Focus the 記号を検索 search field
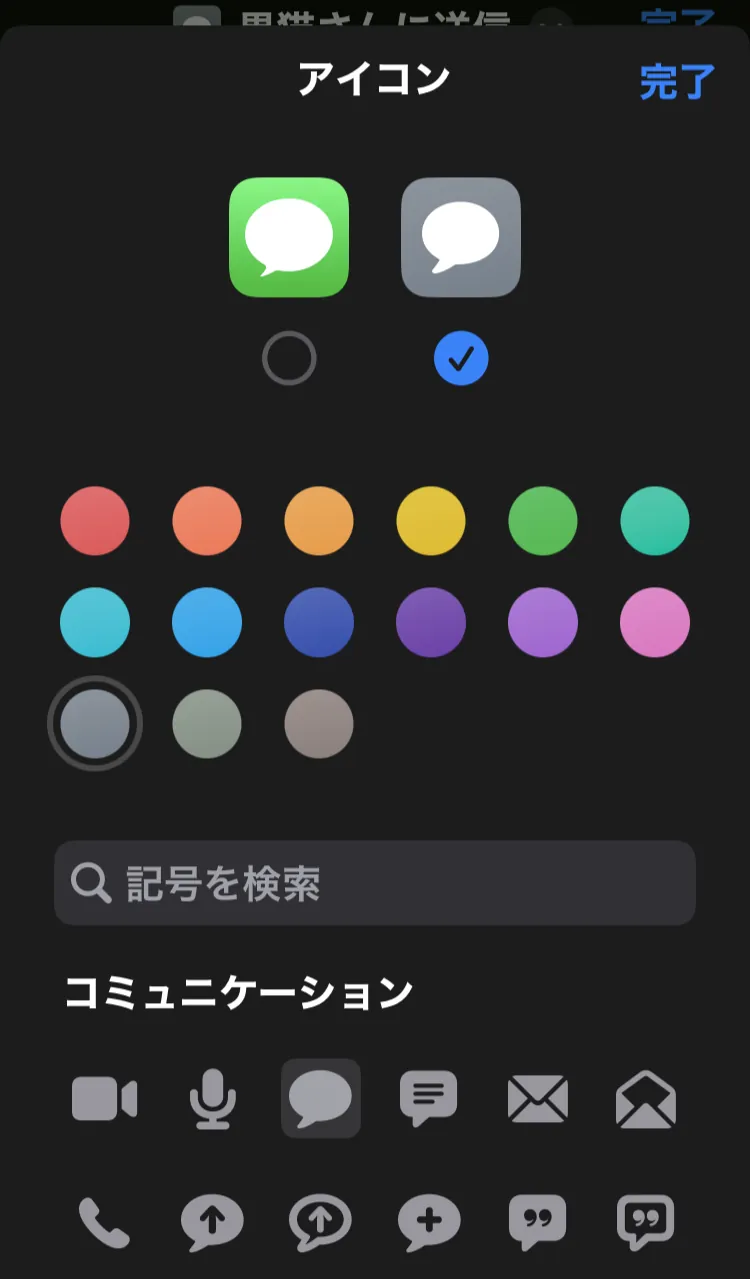The height and width of the screenshot is (1279, 750). click(x=375, y=883)
